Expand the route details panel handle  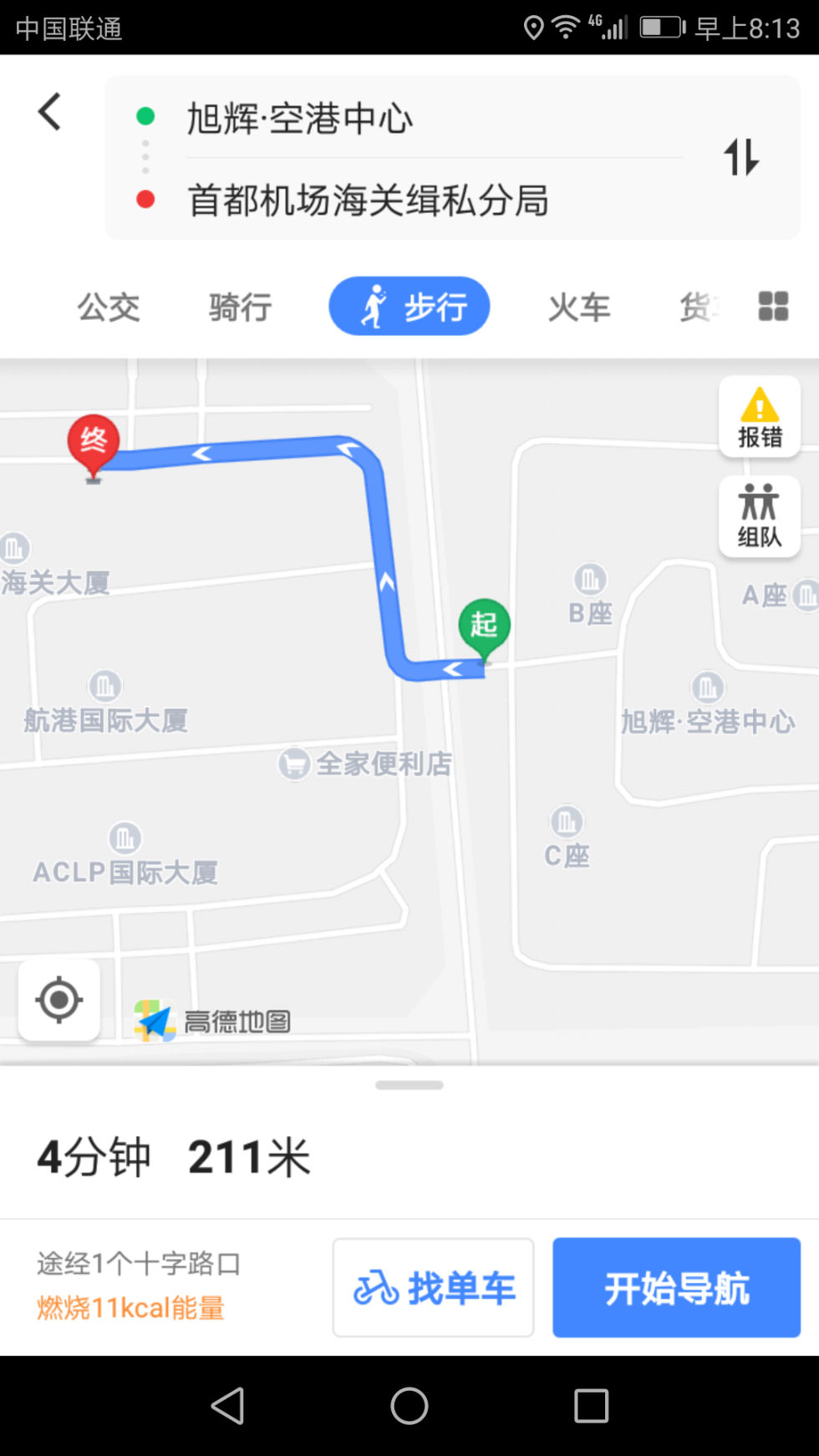click(x=409, y=1085)
